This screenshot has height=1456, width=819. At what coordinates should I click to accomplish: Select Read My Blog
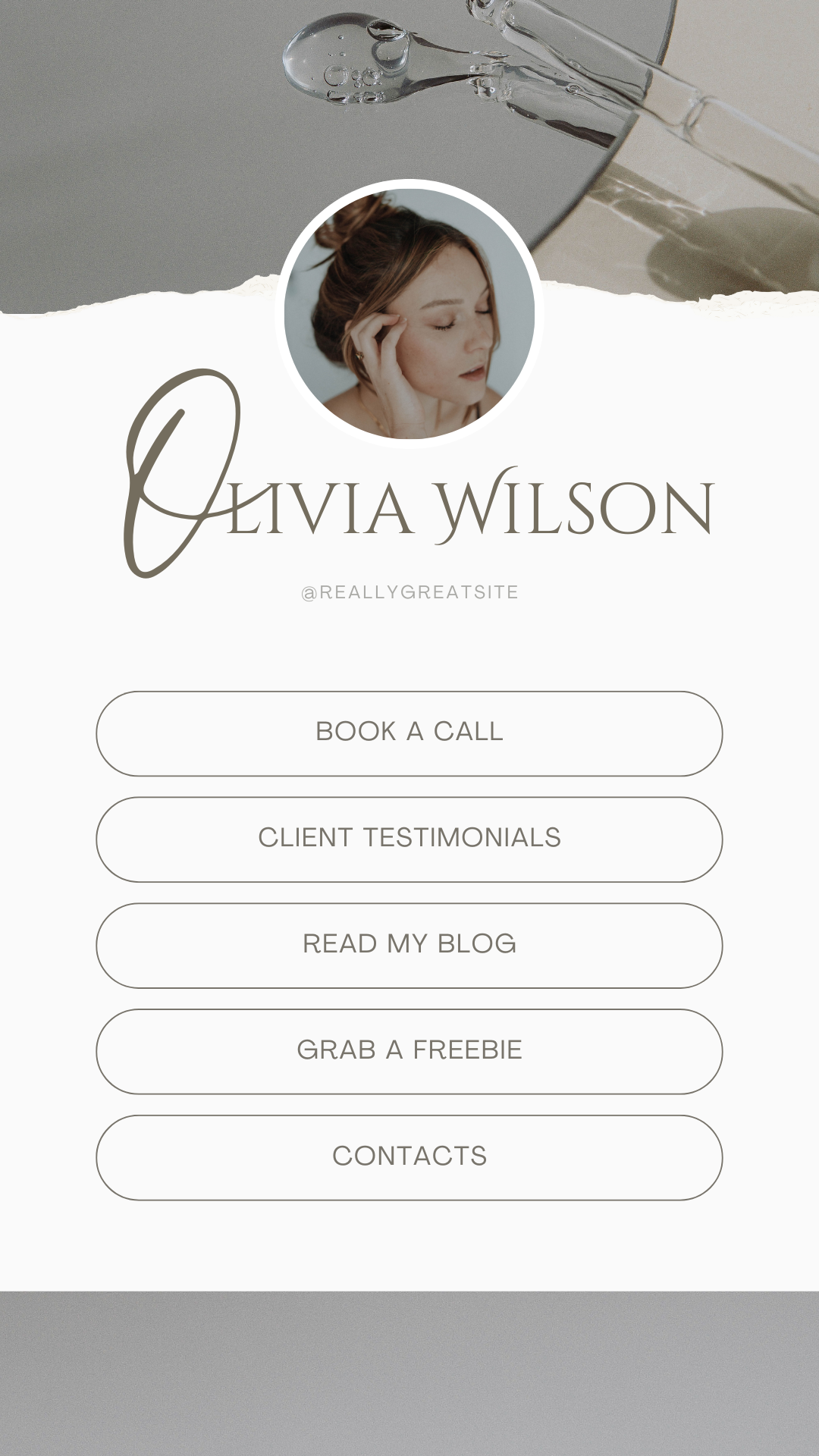[x=409, y=945]
